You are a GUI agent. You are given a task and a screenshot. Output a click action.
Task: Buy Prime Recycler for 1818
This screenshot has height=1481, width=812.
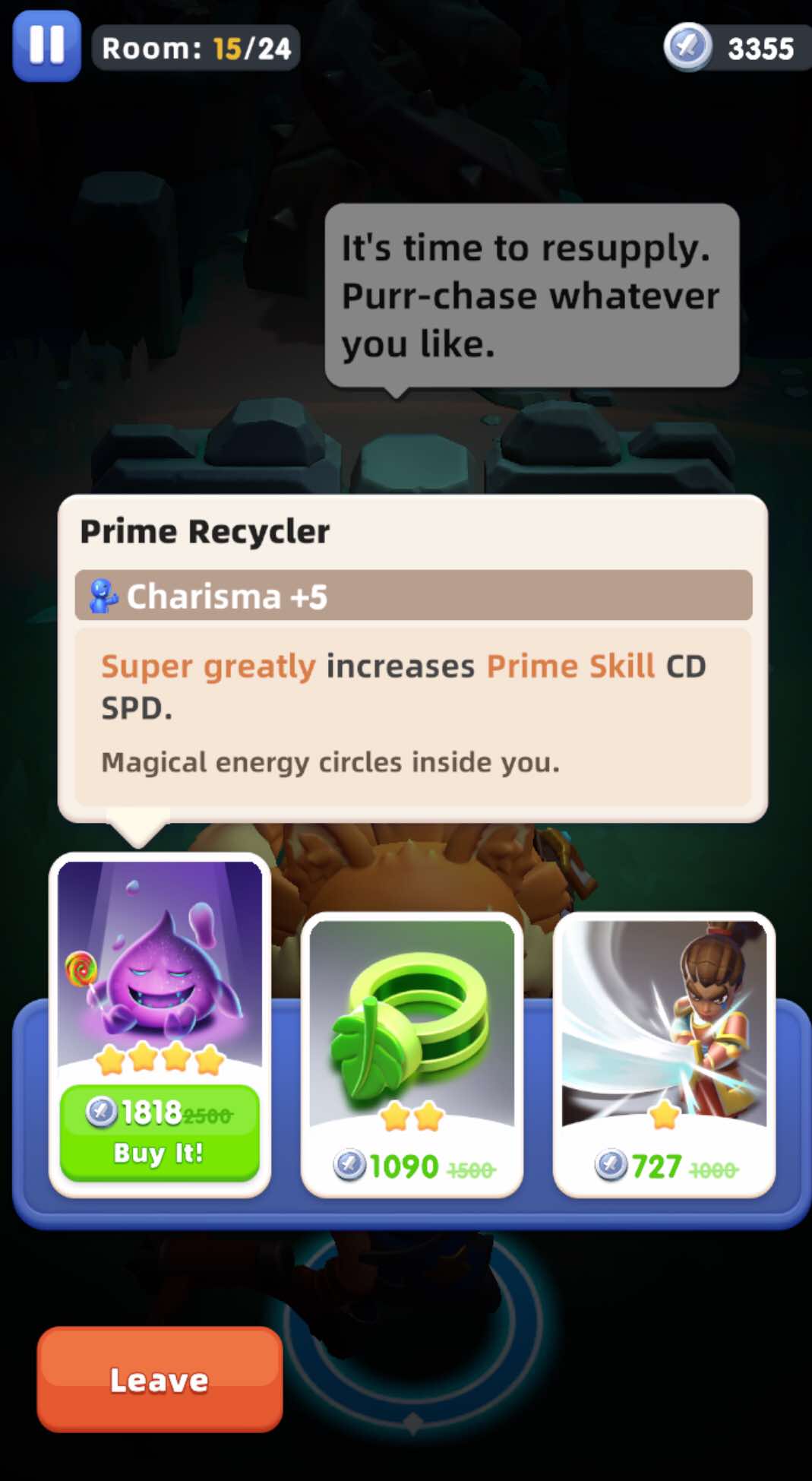160,1132
